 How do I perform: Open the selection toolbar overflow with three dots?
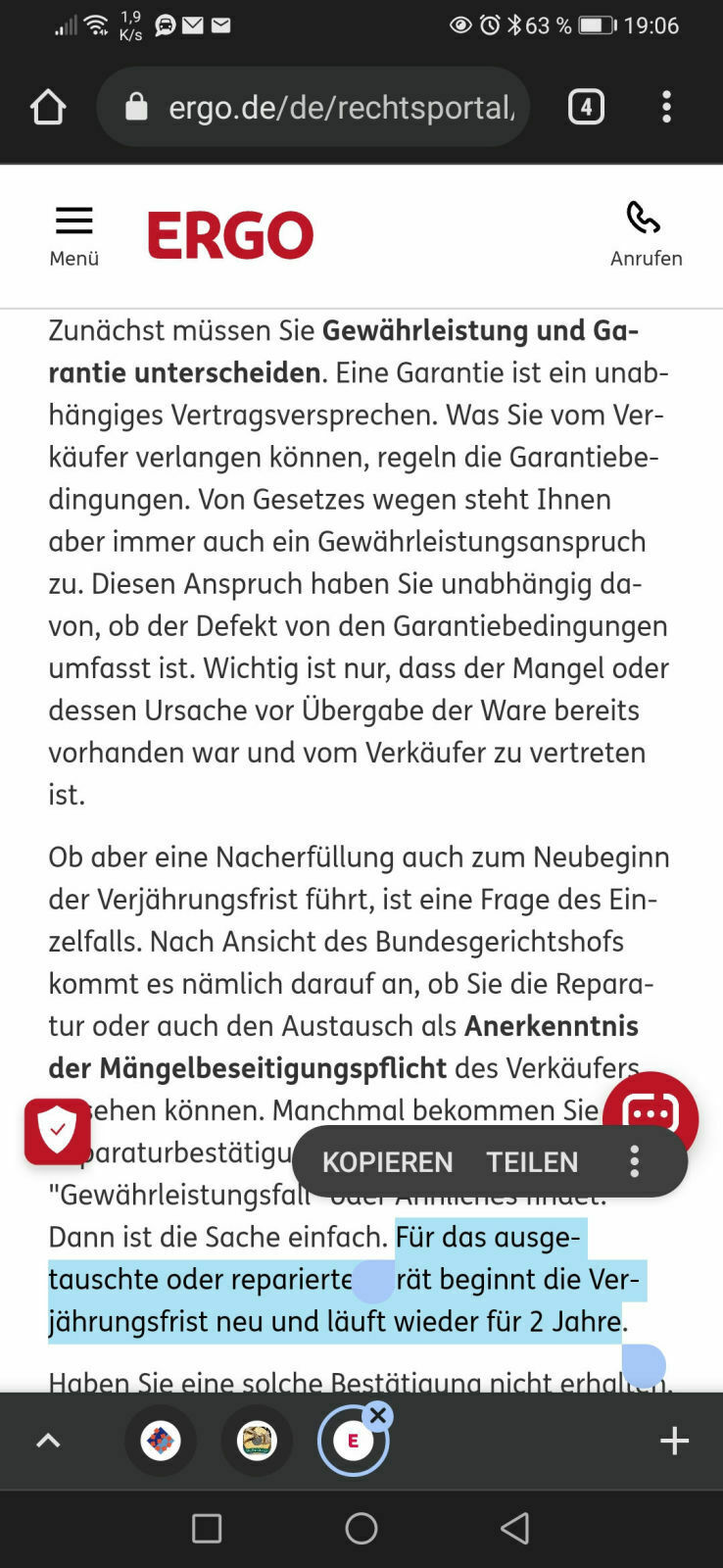click(634, 1161)
